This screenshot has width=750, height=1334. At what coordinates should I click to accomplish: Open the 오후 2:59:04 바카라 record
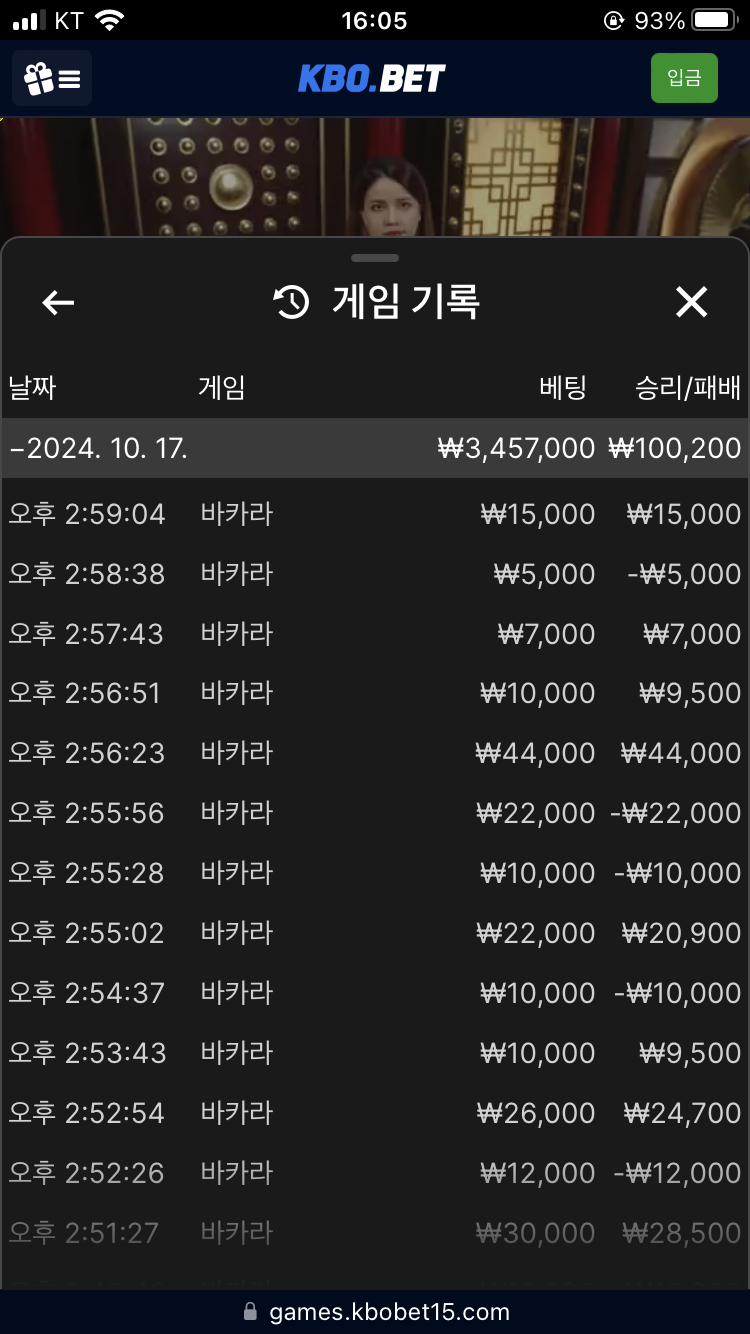[375, 514]
